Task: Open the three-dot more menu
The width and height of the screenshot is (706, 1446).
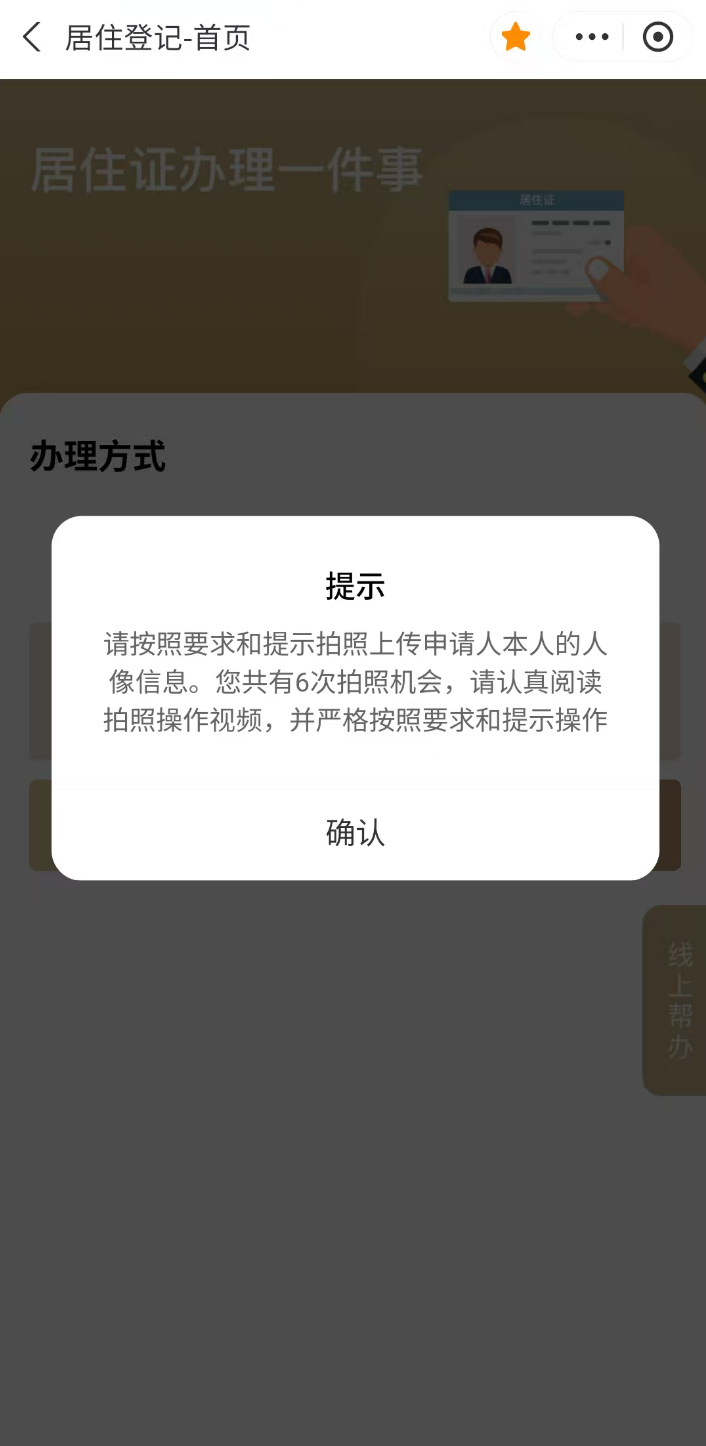Action: coord(592,38)
